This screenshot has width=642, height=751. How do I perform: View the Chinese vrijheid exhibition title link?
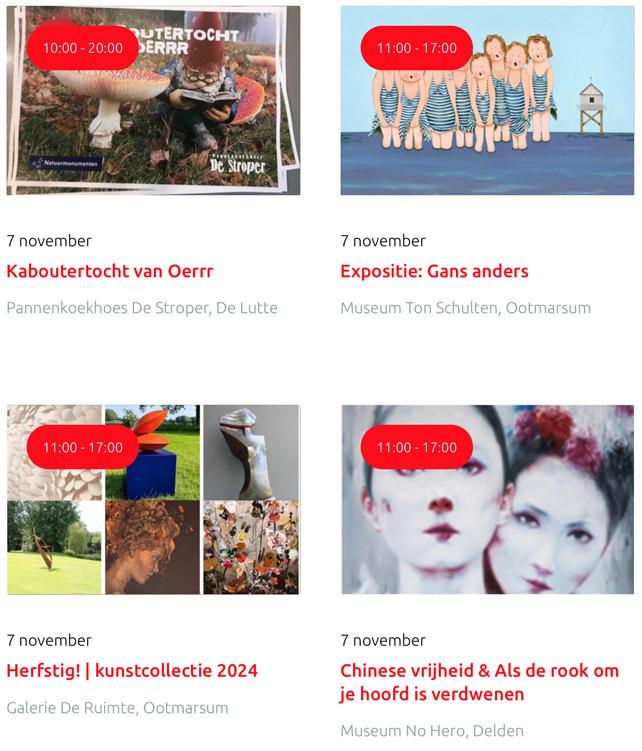479,681
